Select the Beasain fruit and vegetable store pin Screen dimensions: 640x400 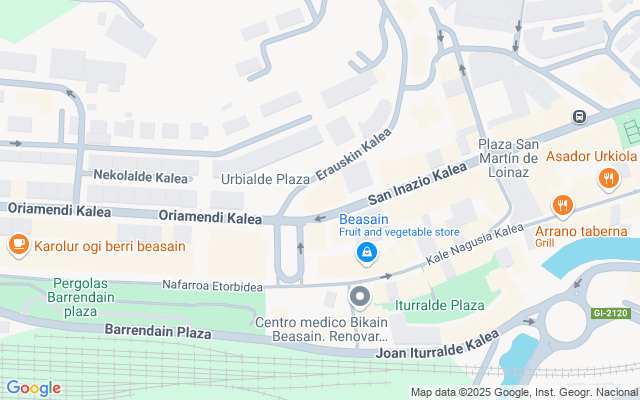367,255
